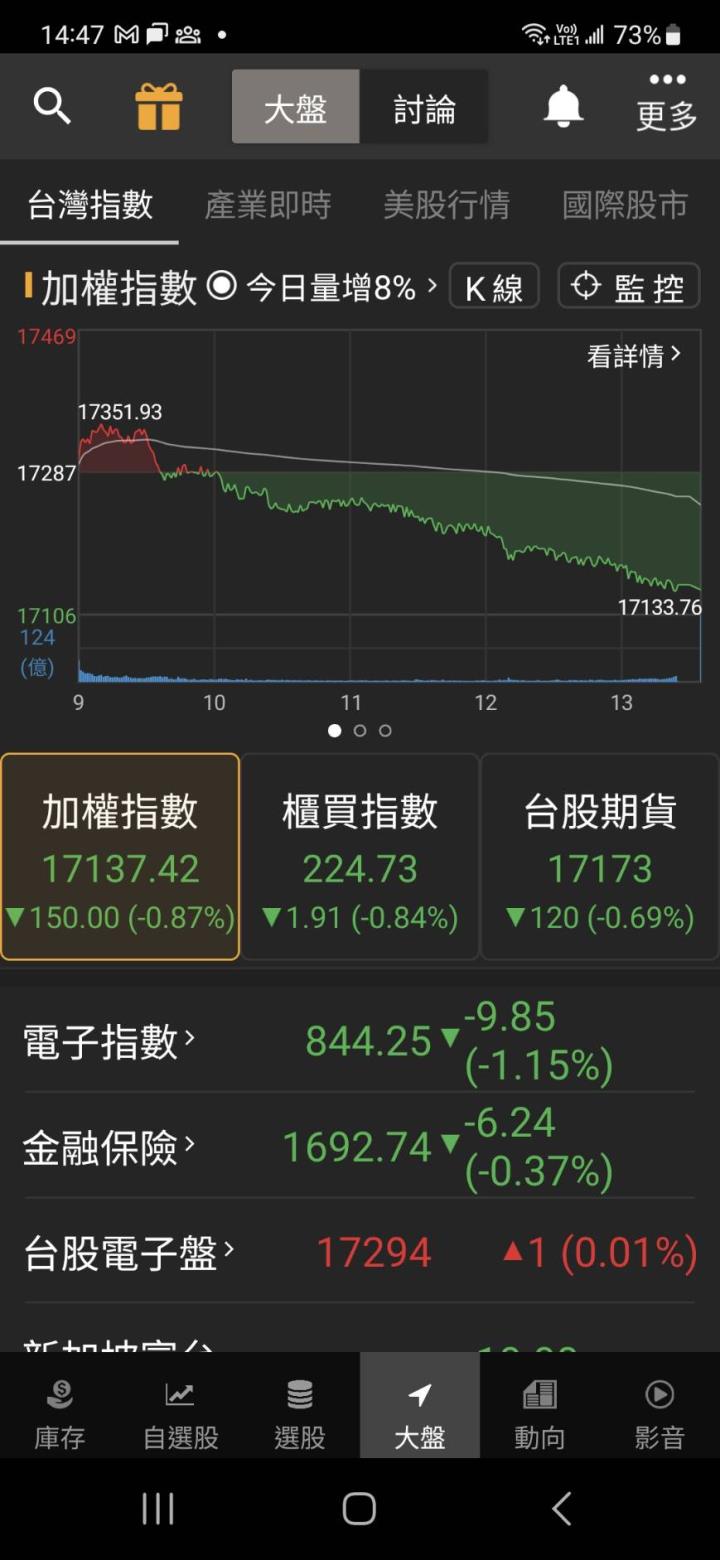Screen dimensions: 720x1560
Task: Tap the system back button
Action: tap(562, 1509)
